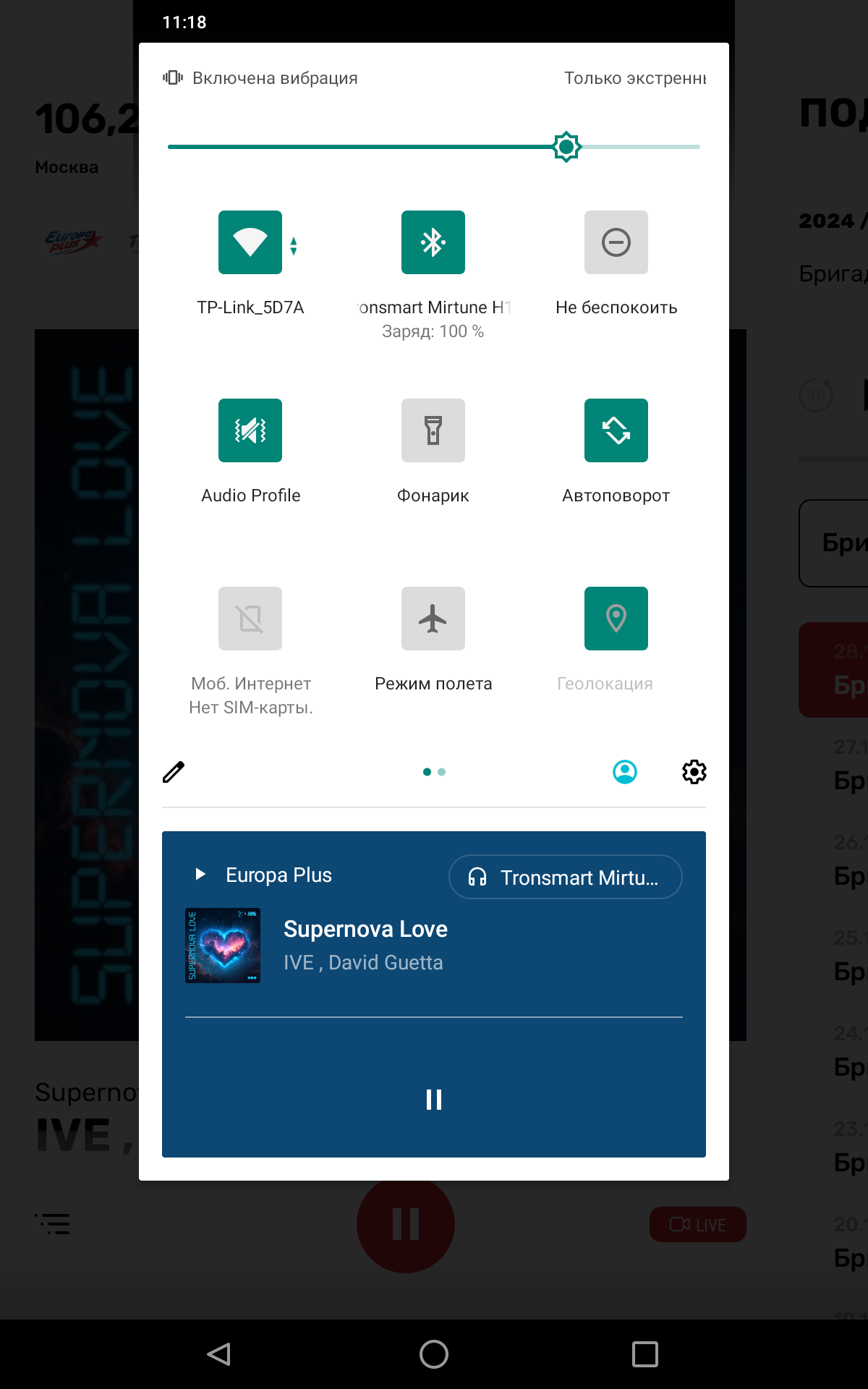Disable Автоповорот screen rotation
This screenshot has width=868, height=1389.
(x=616, y=430)
